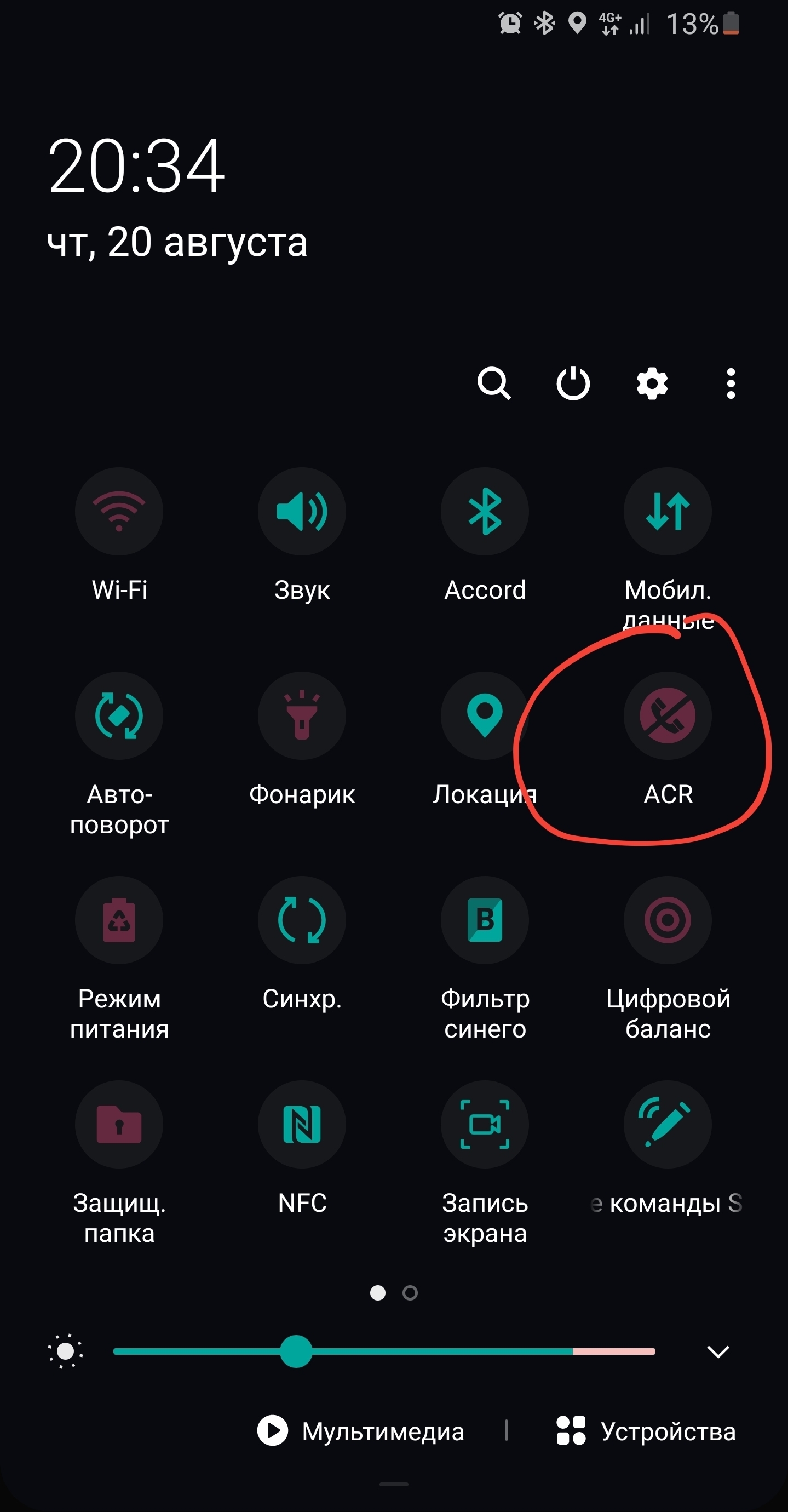Viewport: 788px width, 1512px height.
Task: Toggle Автоповорот auto-rotate
Action: point(119,715)
